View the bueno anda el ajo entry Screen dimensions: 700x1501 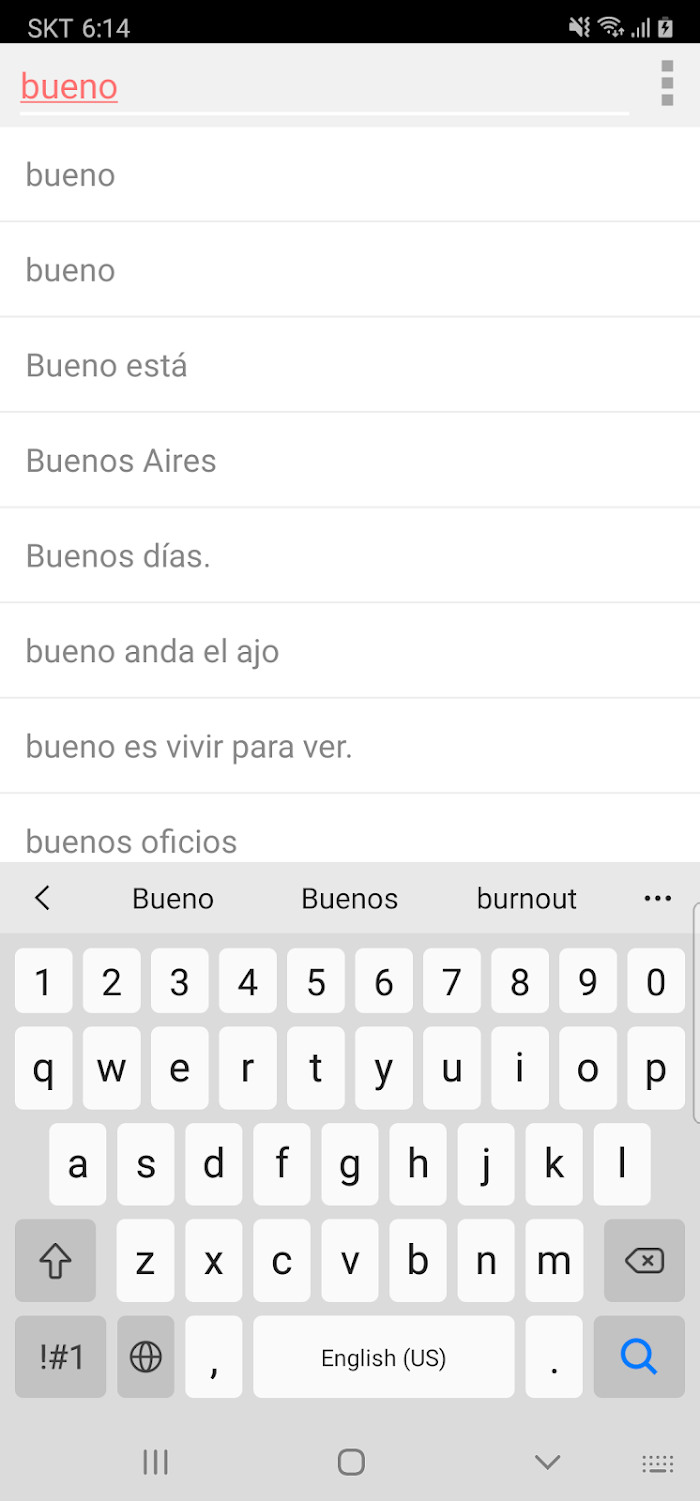pyautogui.click(x=350, y=651)
